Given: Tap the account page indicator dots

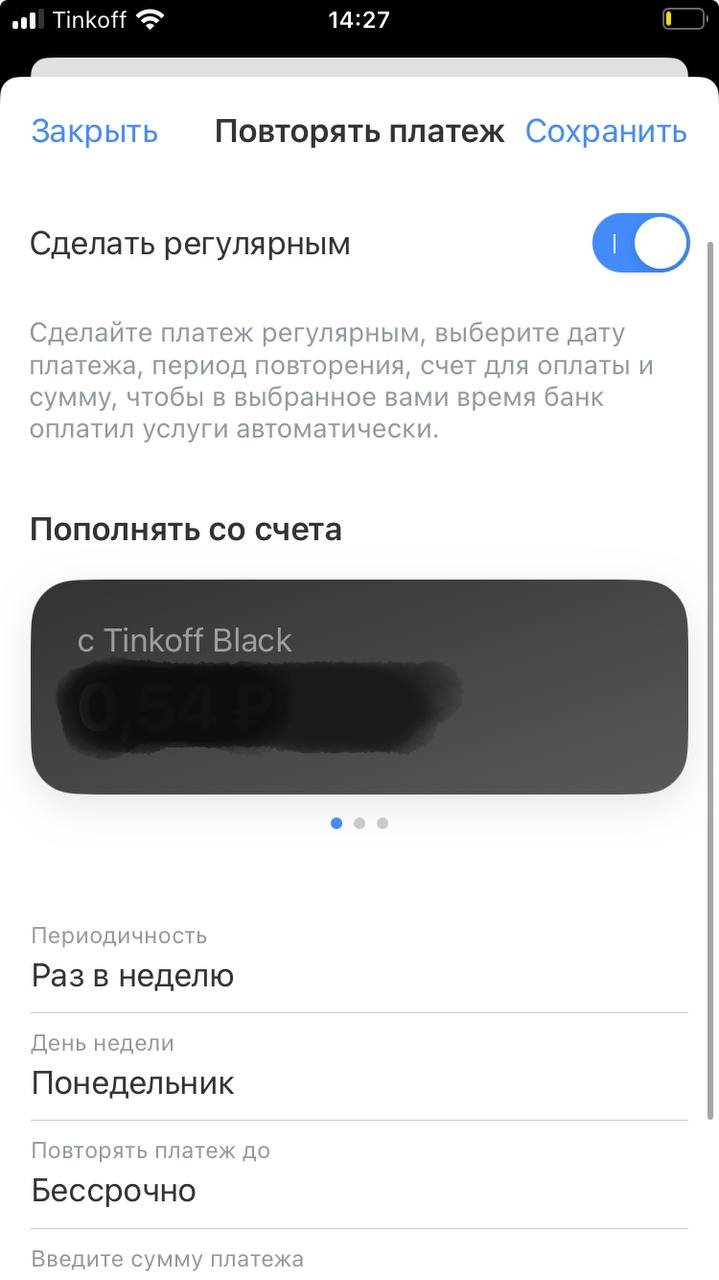Looking at the screenshot, I should tap(359, 823).
